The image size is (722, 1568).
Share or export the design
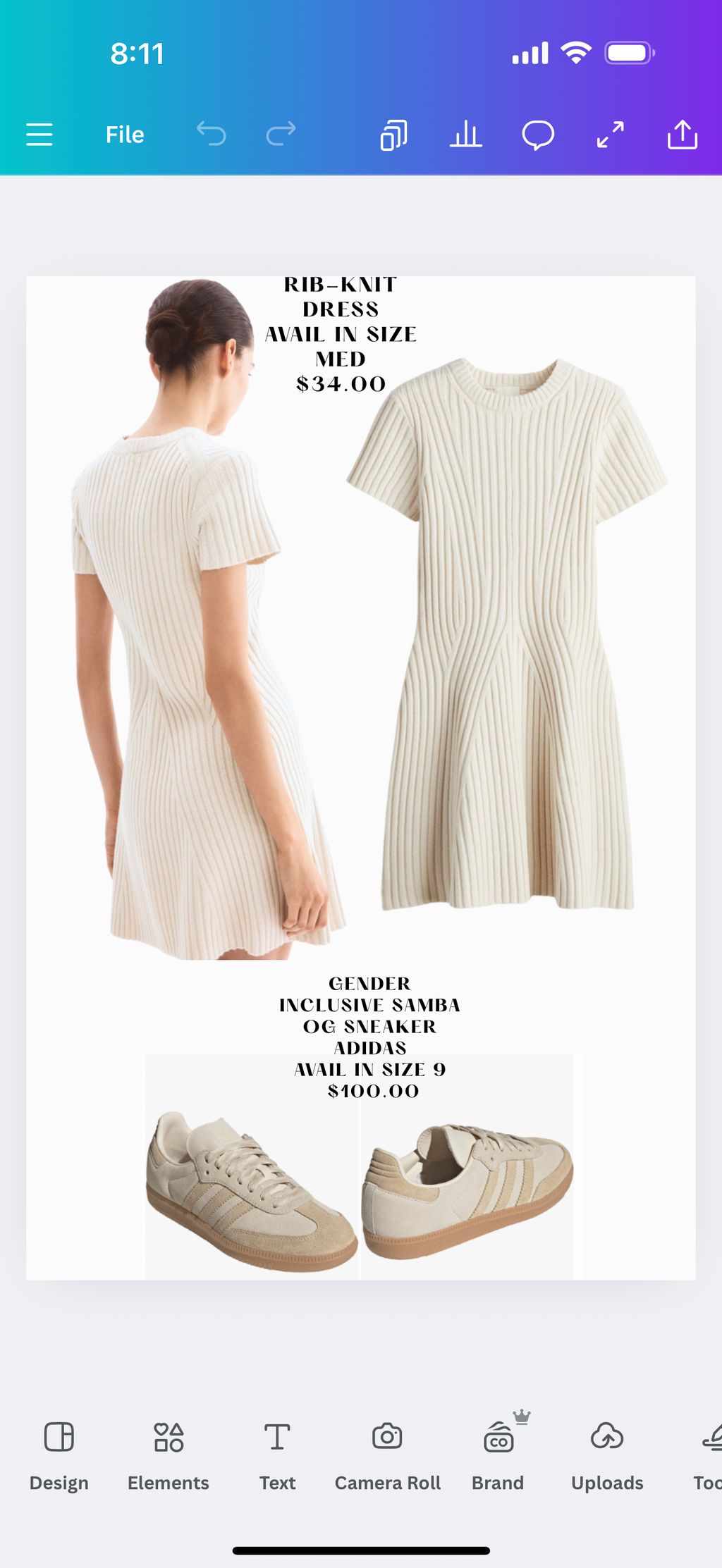[682, 134]
